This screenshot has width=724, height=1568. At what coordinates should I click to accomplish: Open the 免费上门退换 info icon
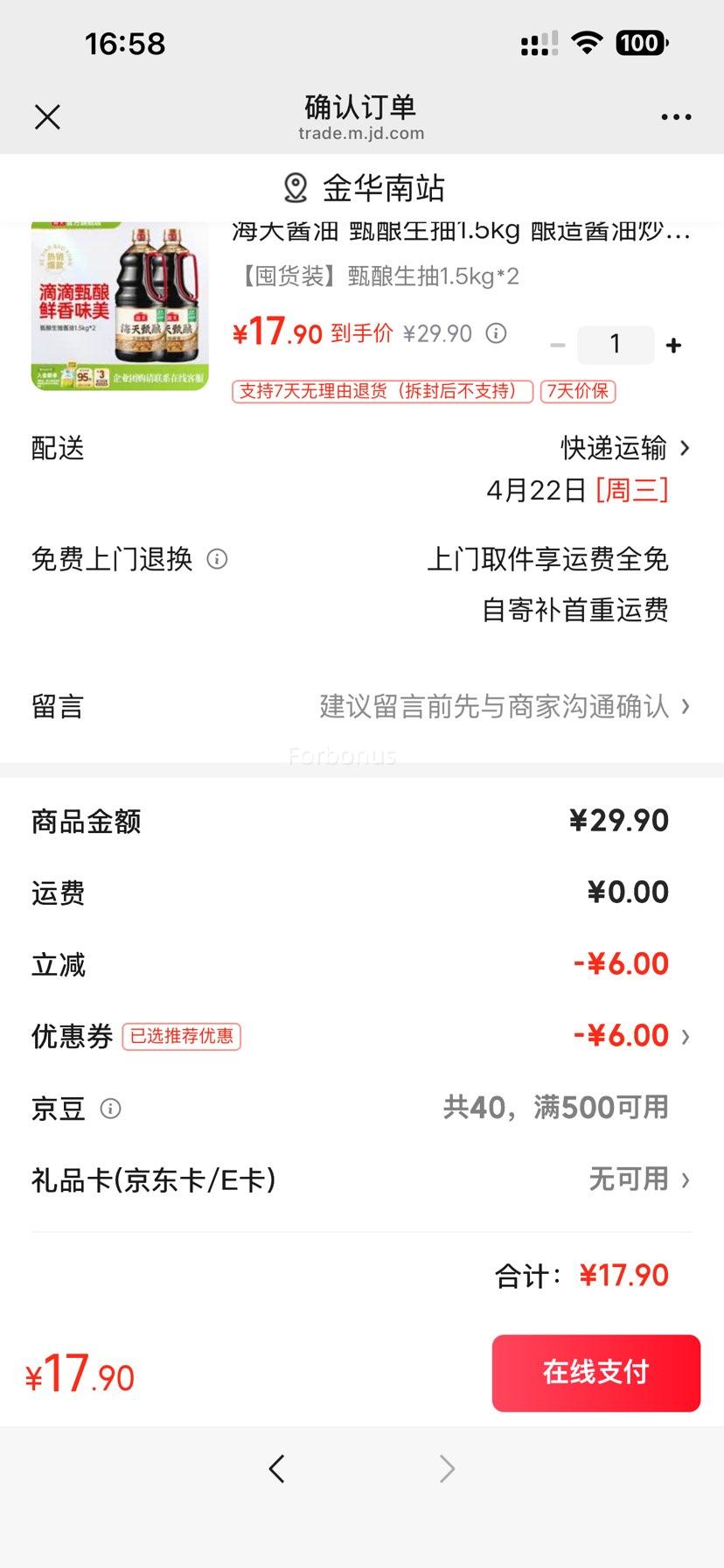(217, 559)
